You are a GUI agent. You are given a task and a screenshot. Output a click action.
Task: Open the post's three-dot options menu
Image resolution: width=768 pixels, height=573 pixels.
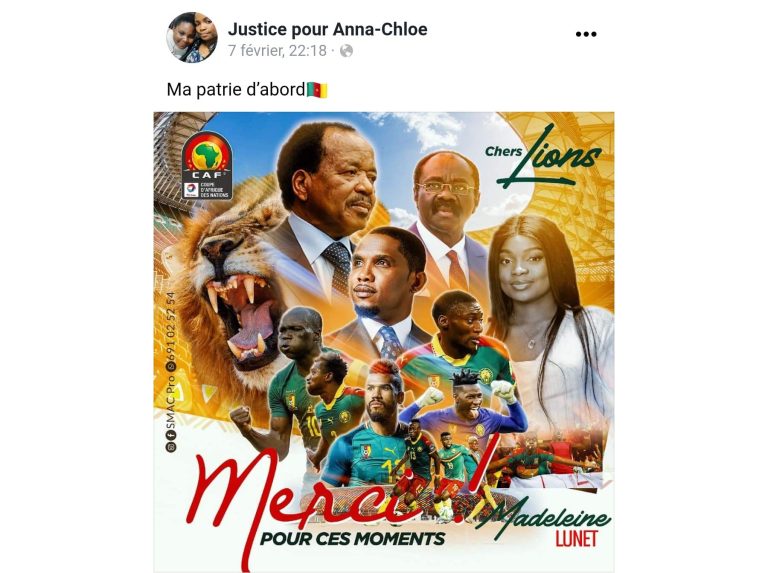[585, 34]
